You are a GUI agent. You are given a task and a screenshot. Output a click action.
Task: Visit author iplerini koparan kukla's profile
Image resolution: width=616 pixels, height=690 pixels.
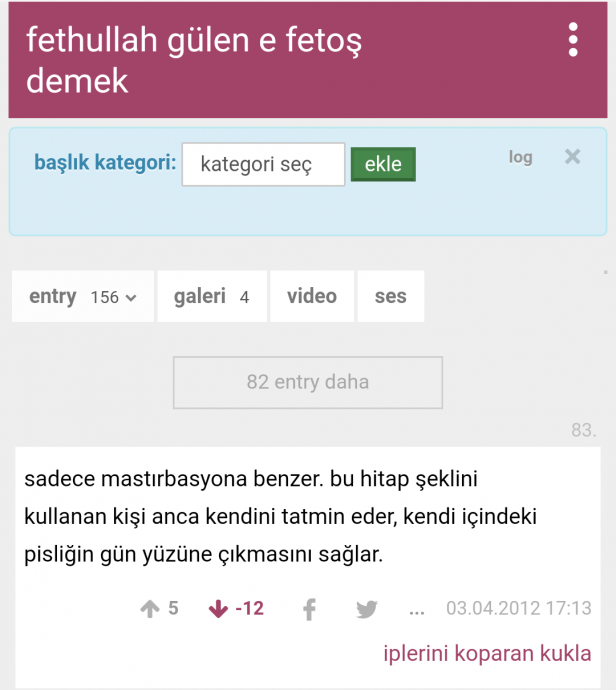[487, 654]
